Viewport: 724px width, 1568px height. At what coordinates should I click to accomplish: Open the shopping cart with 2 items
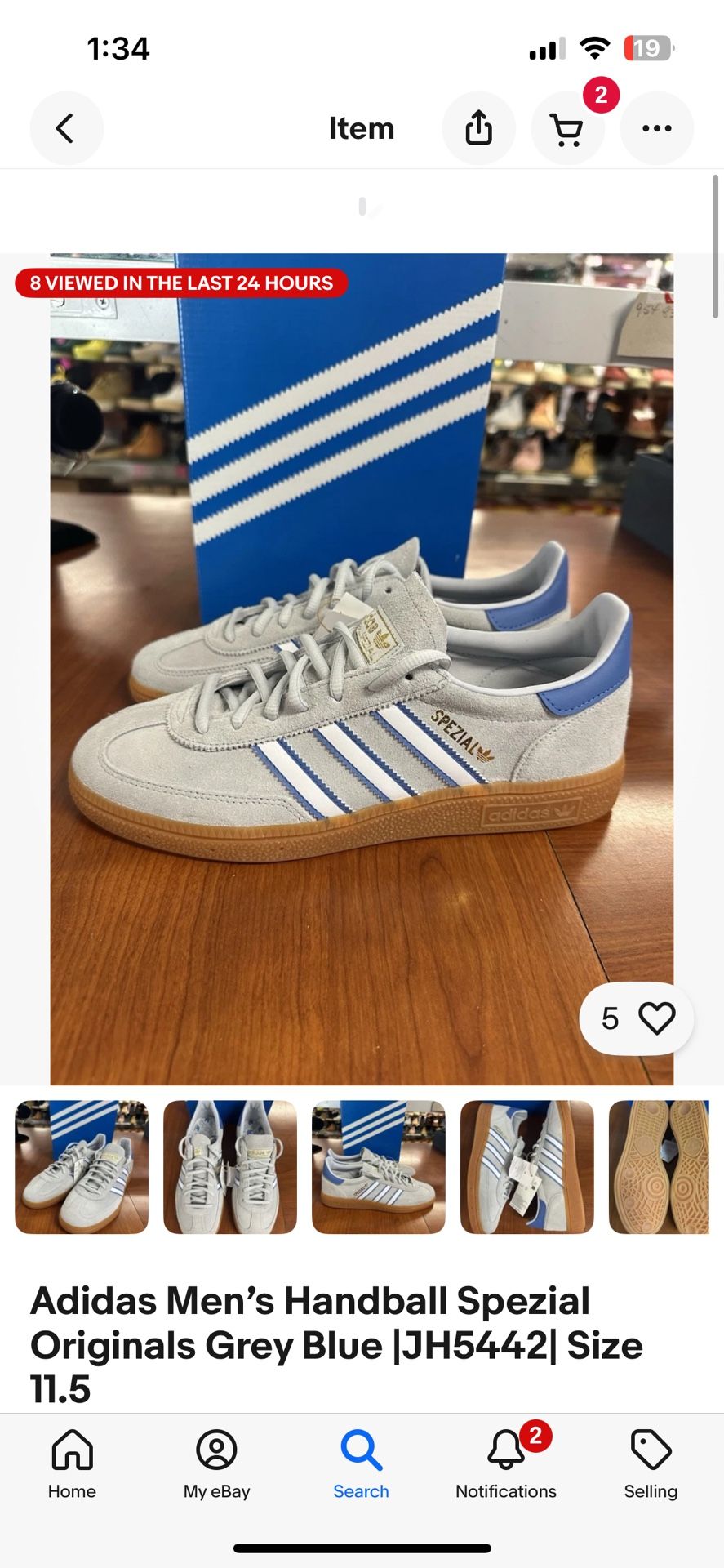pyautogui.click(x=568, y=127)
